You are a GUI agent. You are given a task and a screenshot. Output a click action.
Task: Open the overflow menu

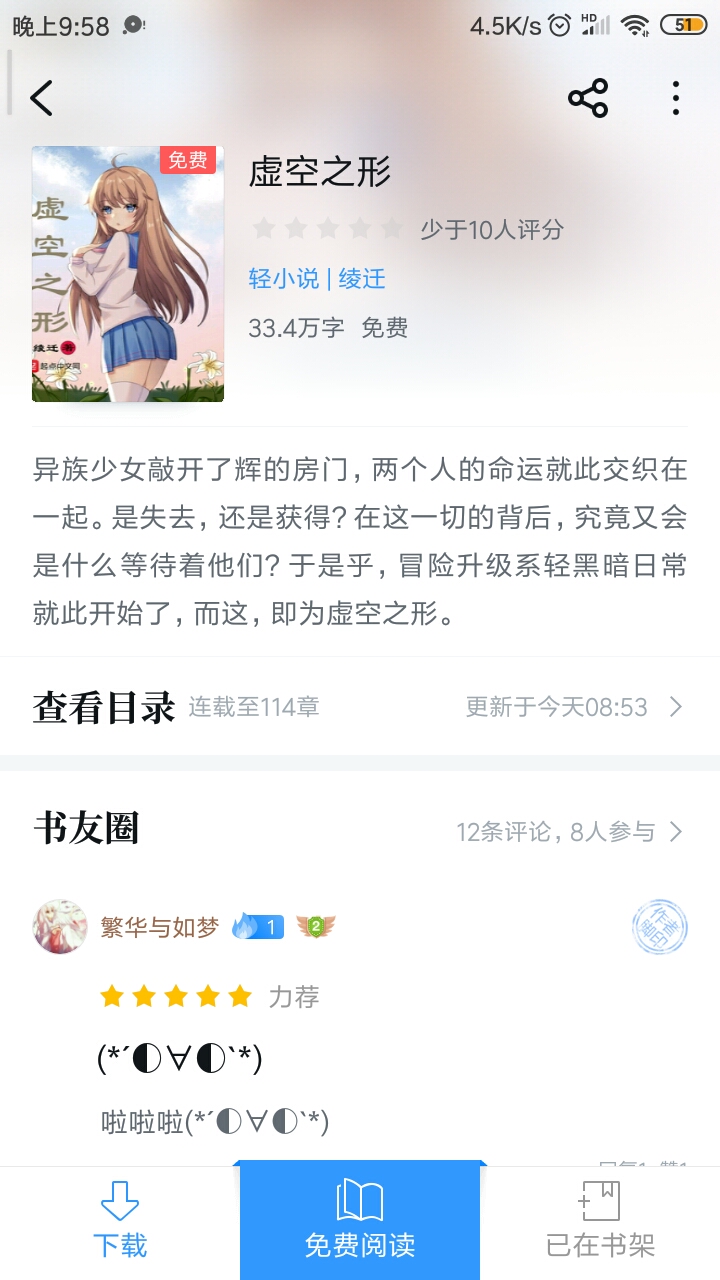pos(676,98)
